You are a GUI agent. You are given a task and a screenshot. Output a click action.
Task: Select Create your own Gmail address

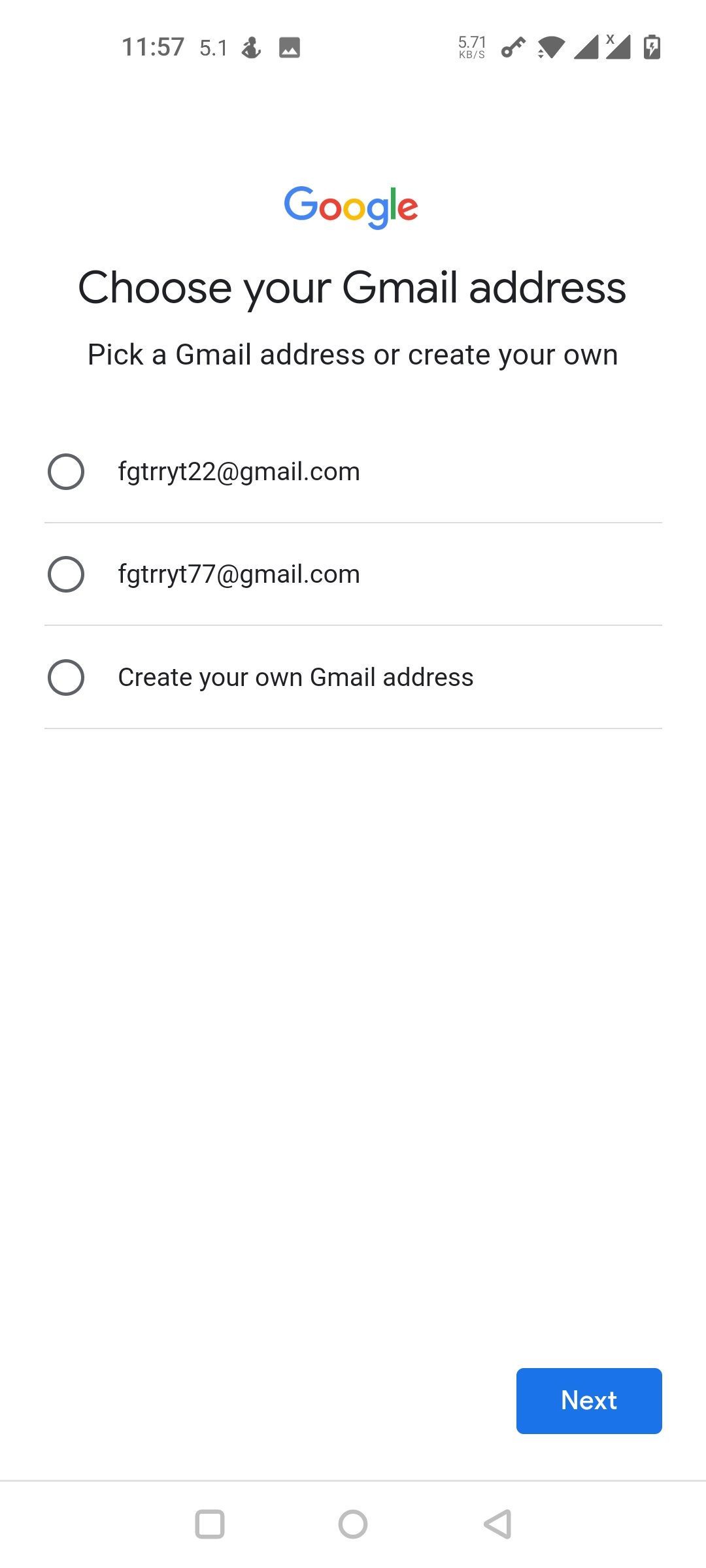(353, 678)
